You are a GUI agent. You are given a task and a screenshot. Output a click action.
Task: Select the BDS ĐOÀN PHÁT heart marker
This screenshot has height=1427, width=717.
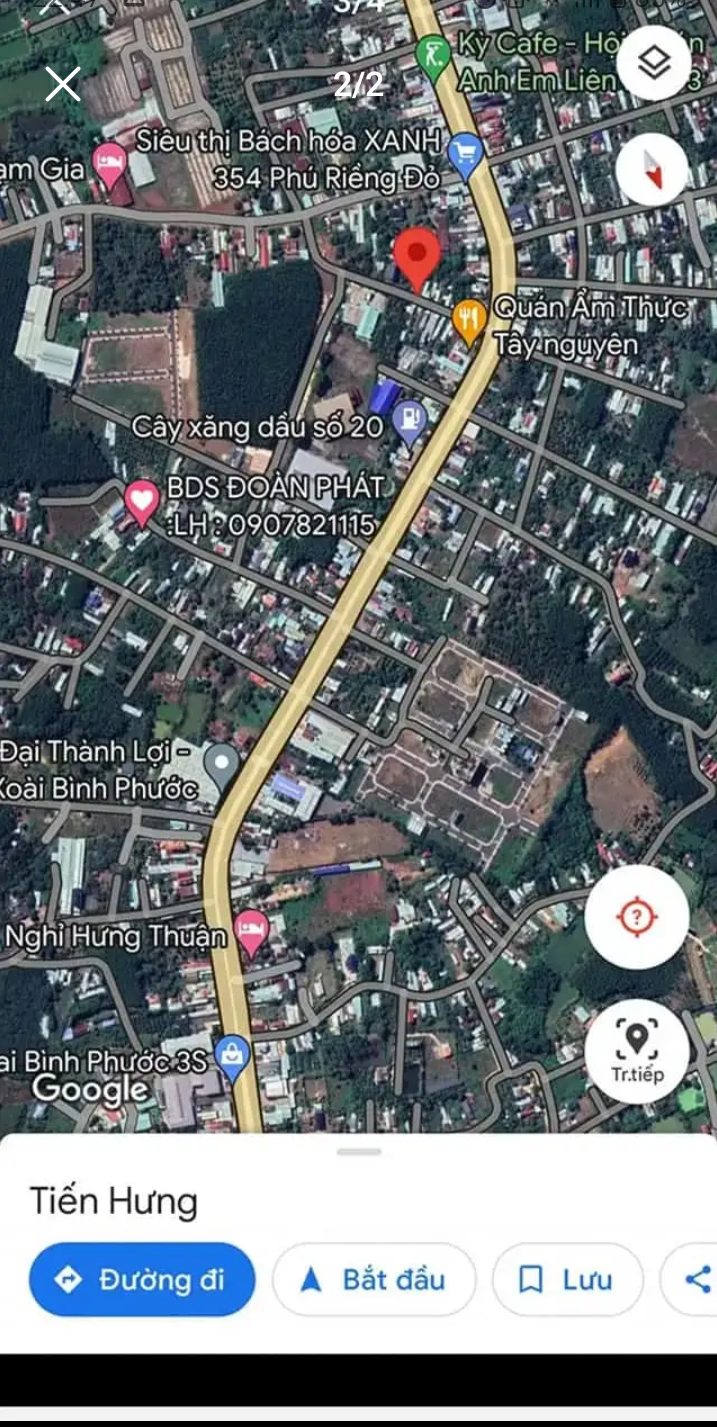pos(142,501)
